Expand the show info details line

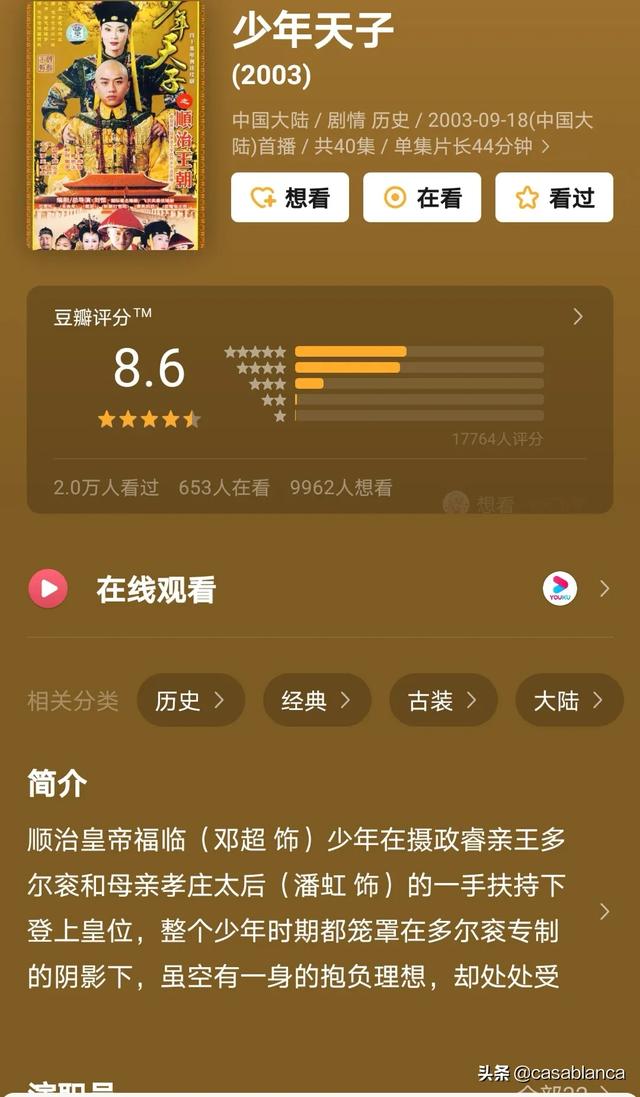pos(545,146)
